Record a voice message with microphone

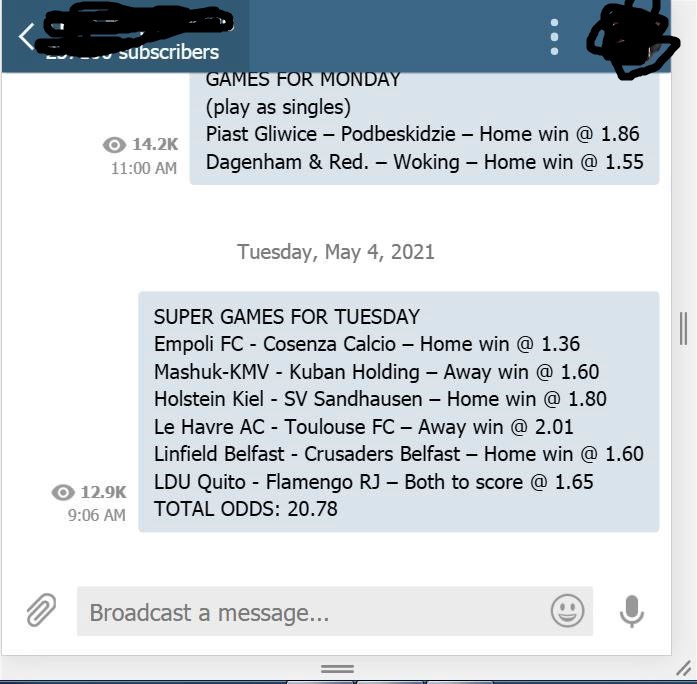click(x=631, y=611)
